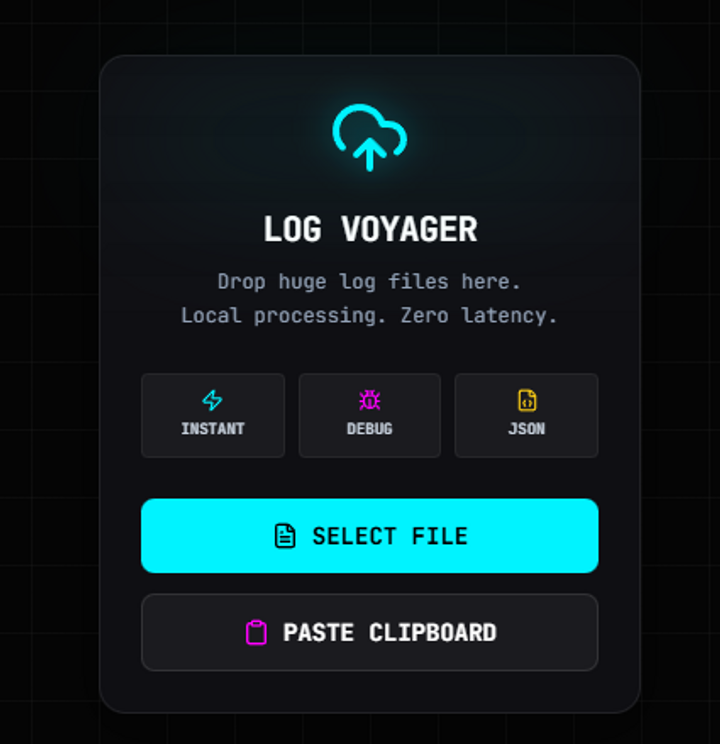Click the clipboard icon inside PASTE CLIPBOARD

coord(256,632)
